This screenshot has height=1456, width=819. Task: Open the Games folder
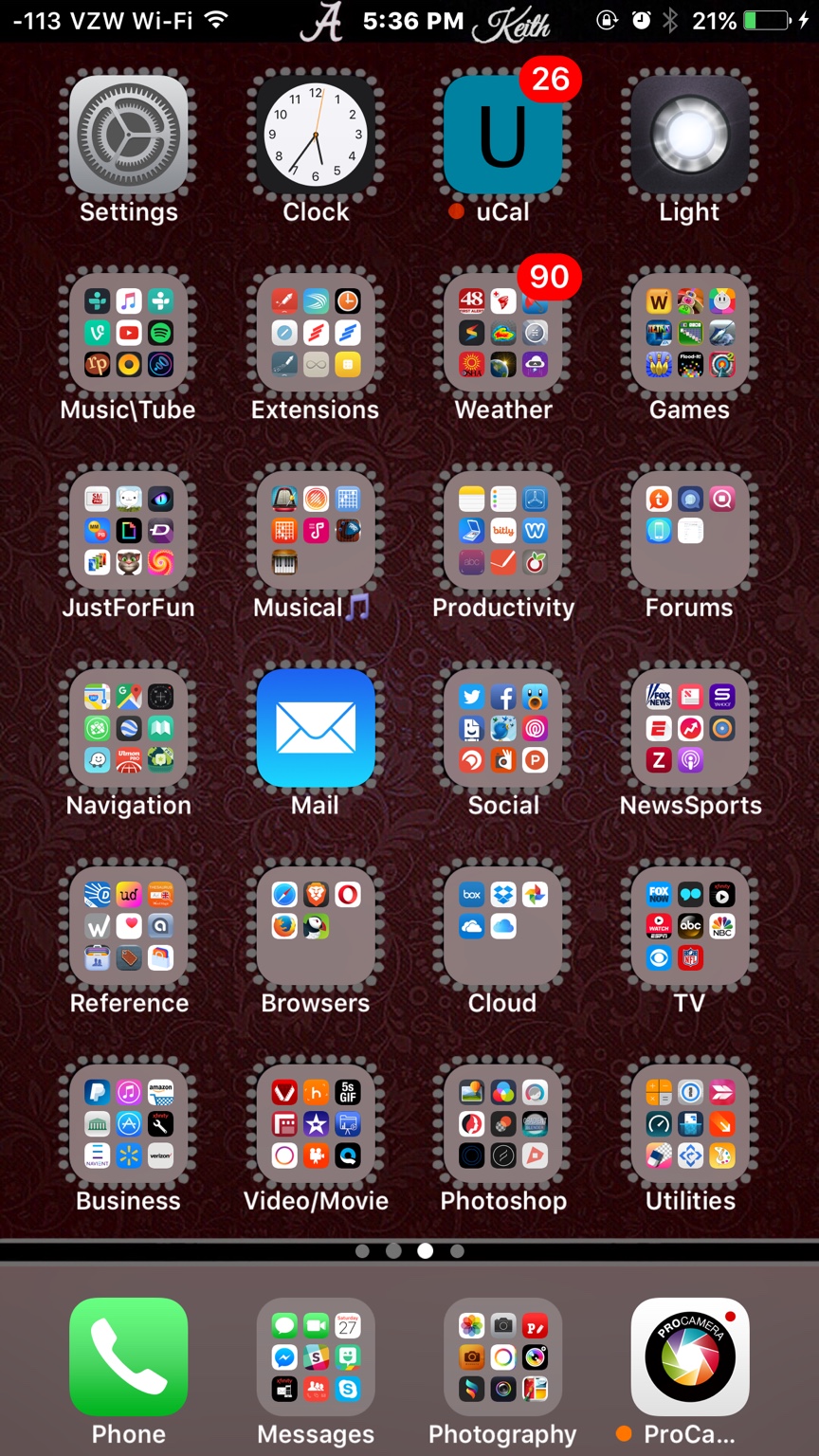pos(689,334)
